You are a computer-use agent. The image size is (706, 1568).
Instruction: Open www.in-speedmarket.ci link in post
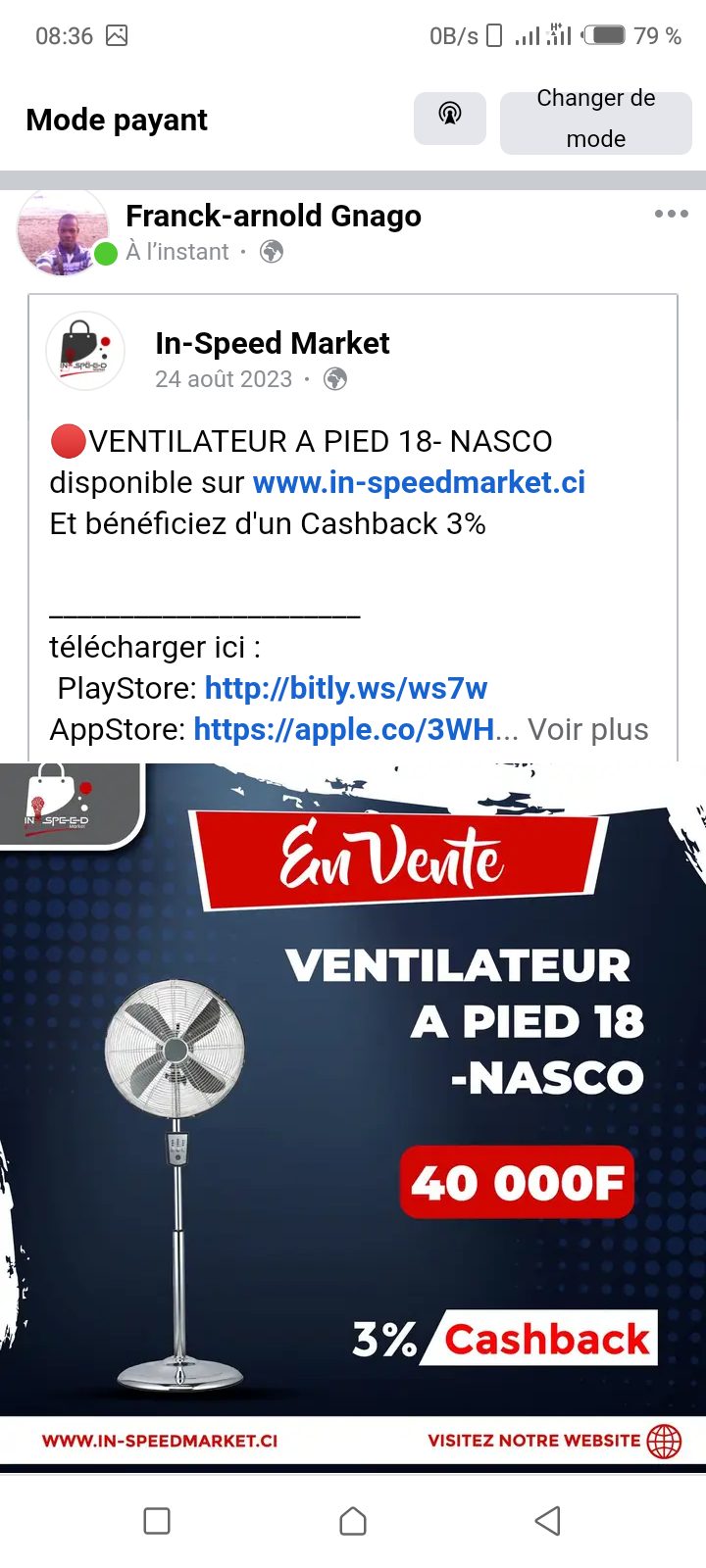pos(419,482)
